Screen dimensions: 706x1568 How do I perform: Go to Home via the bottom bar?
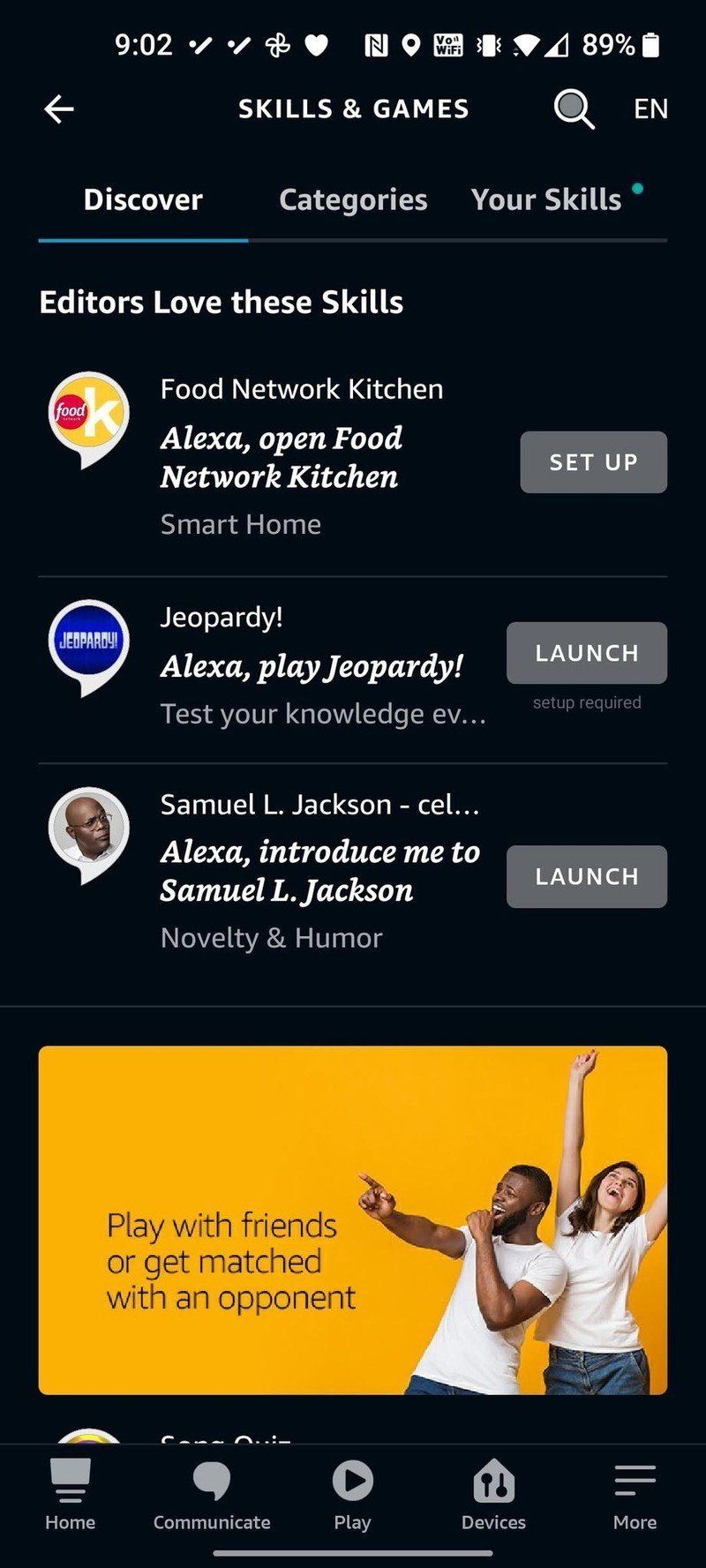click(x=70, y=1498)
